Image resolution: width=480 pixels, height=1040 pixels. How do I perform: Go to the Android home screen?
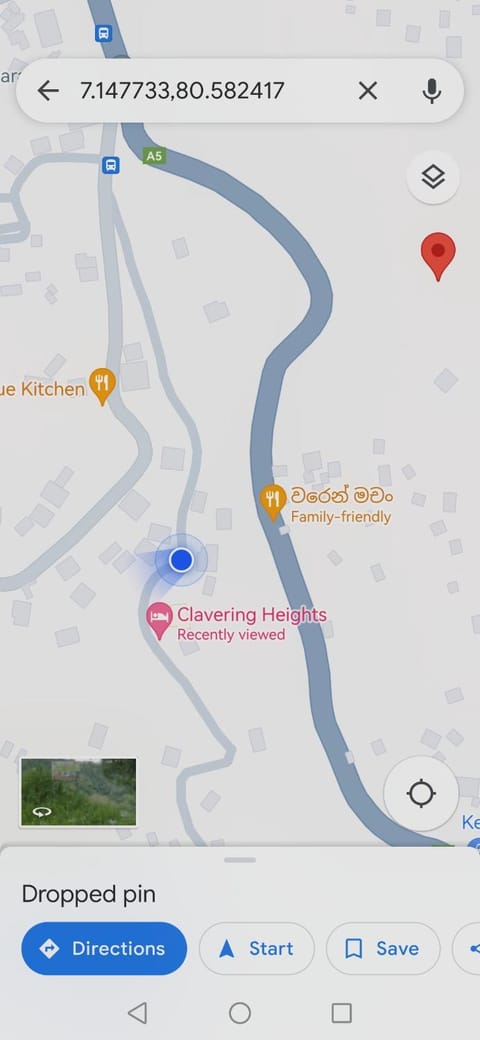[x=240, y=1013]
